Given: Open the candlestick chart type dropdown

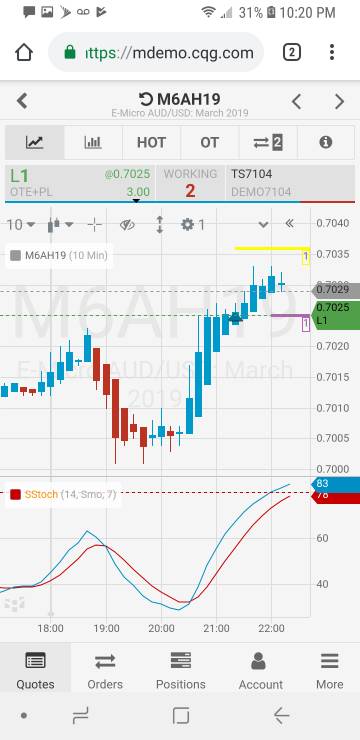Looking at the screenshot, I should click(60, 225).
